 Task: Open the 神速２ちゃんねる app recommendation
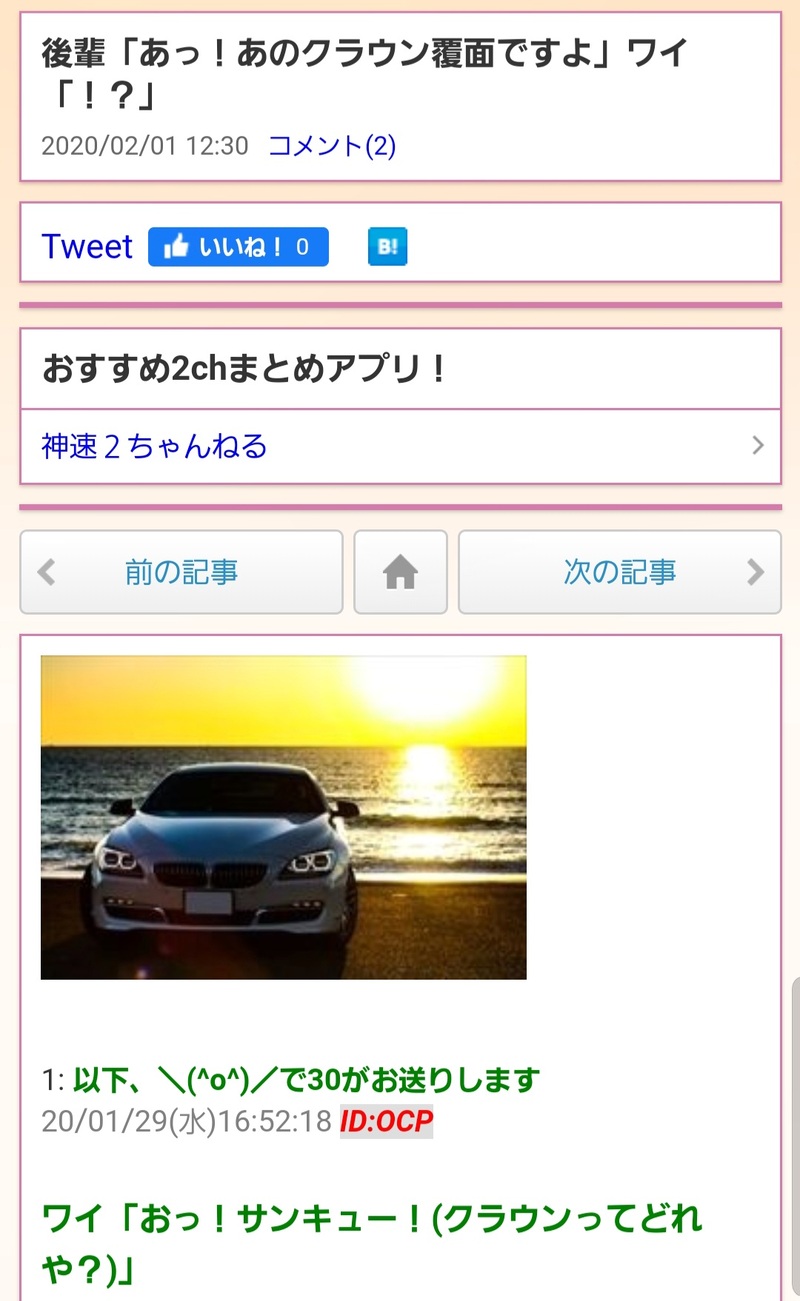pos(400,446)
